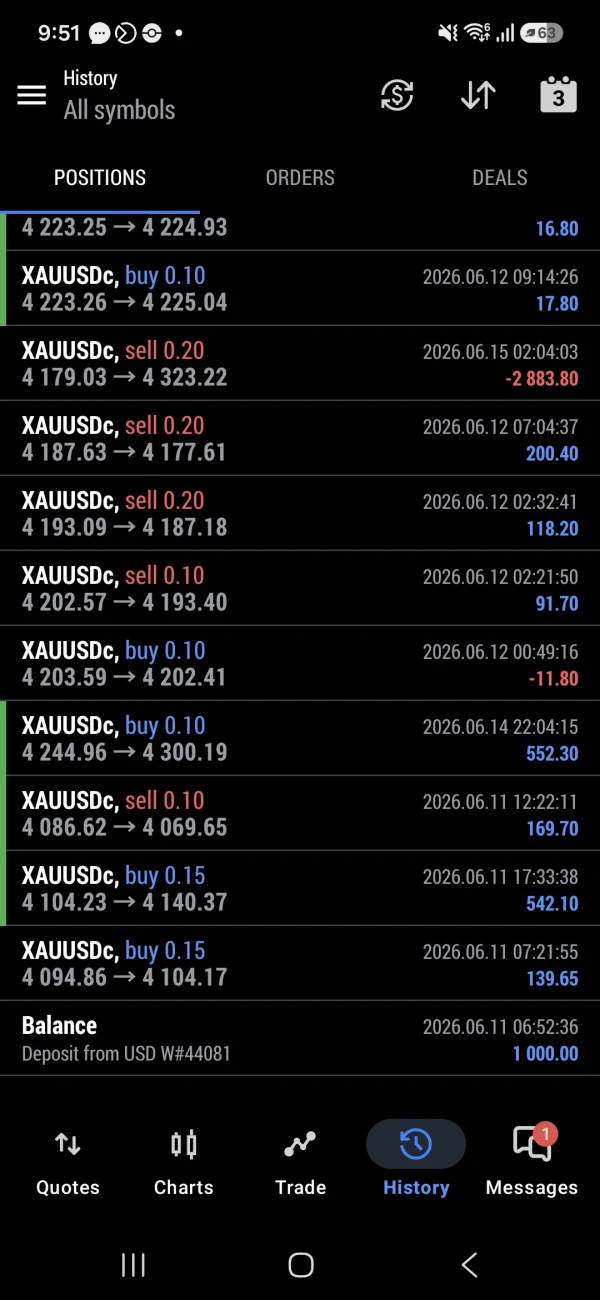600x1300 pixels.
Task: Open the buy 0.15 position with 542.10 profit
Action: [x=300, y=888]
